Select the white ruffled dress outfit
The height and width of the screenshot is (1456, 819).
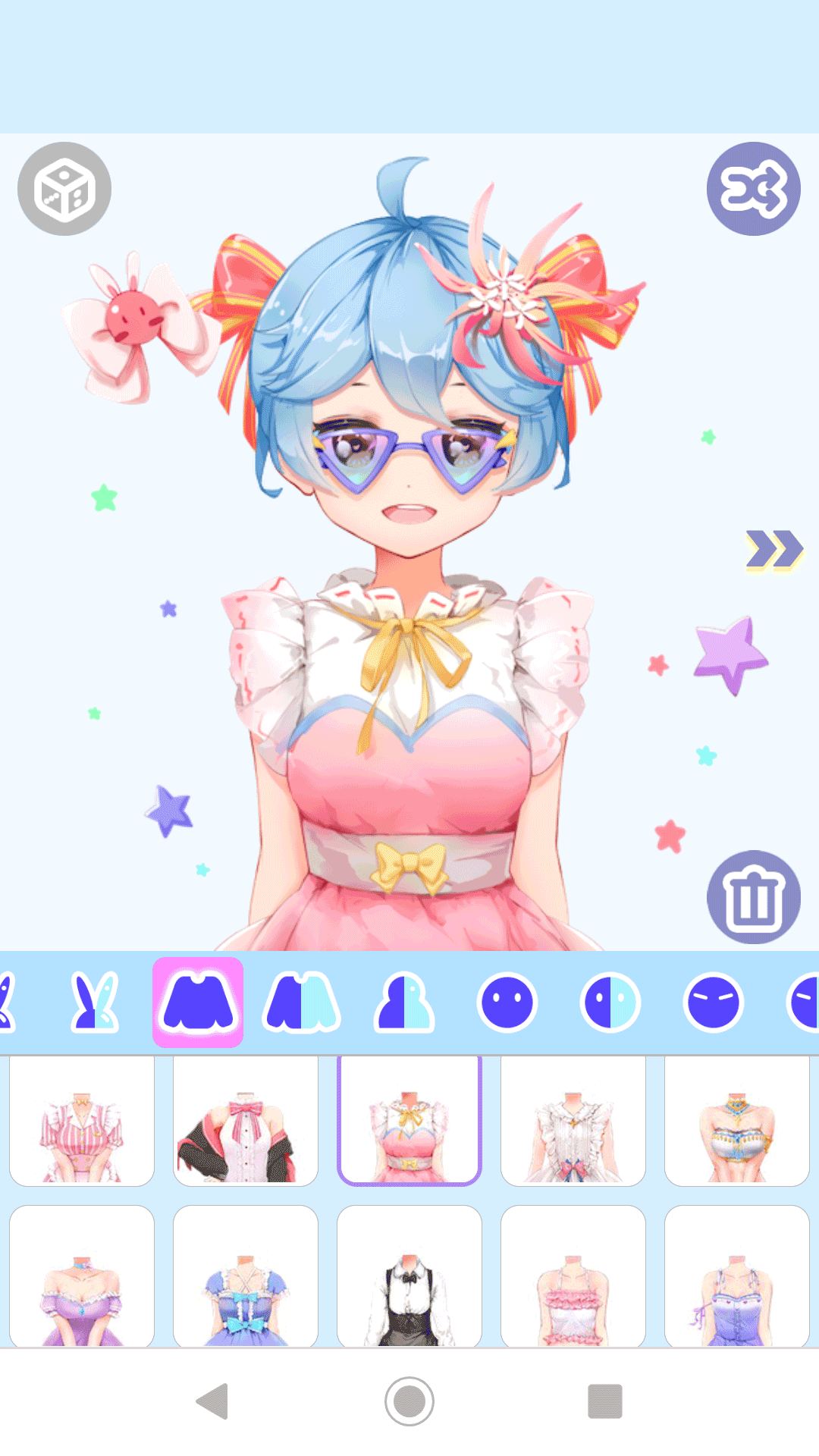(x=573, y=1121)
